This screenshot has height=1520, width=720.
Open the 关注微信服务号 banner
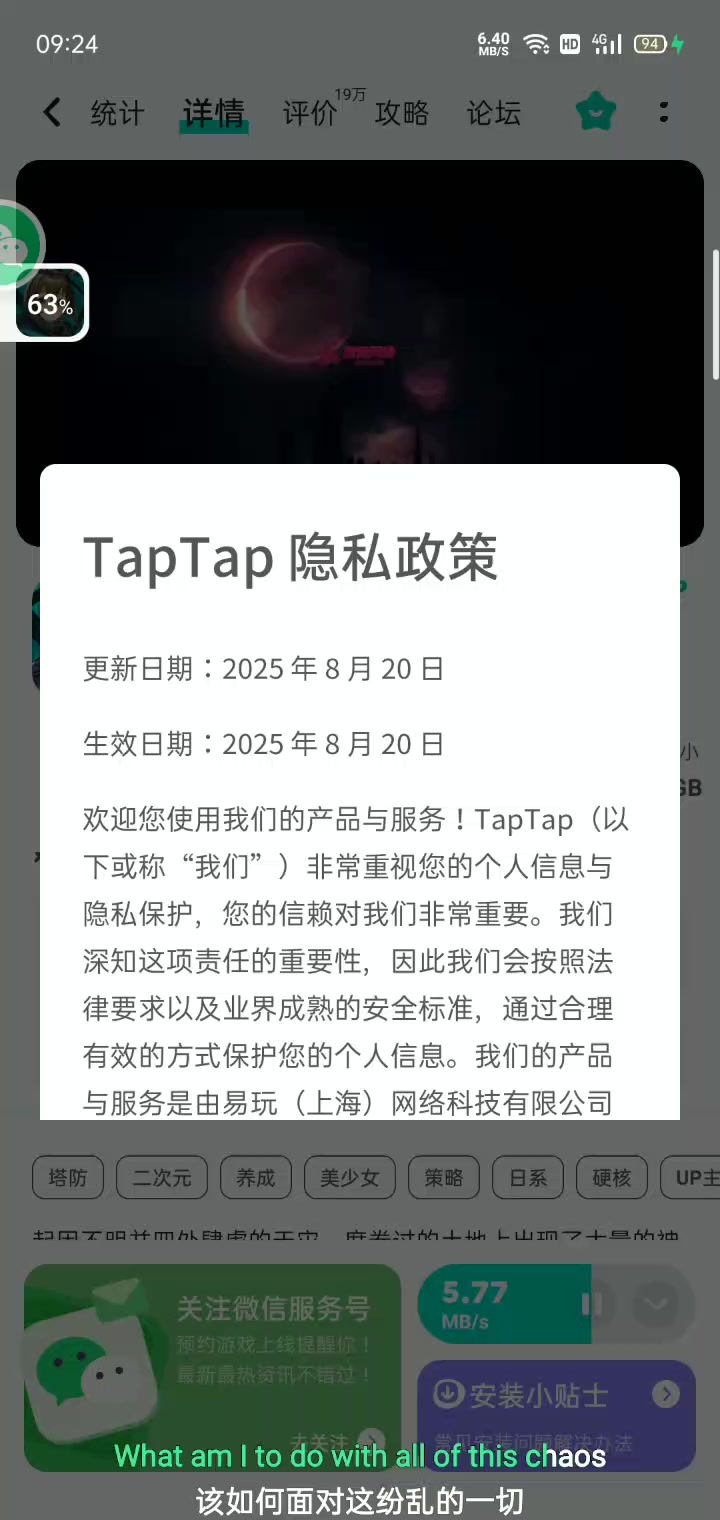click(212, 1366)
